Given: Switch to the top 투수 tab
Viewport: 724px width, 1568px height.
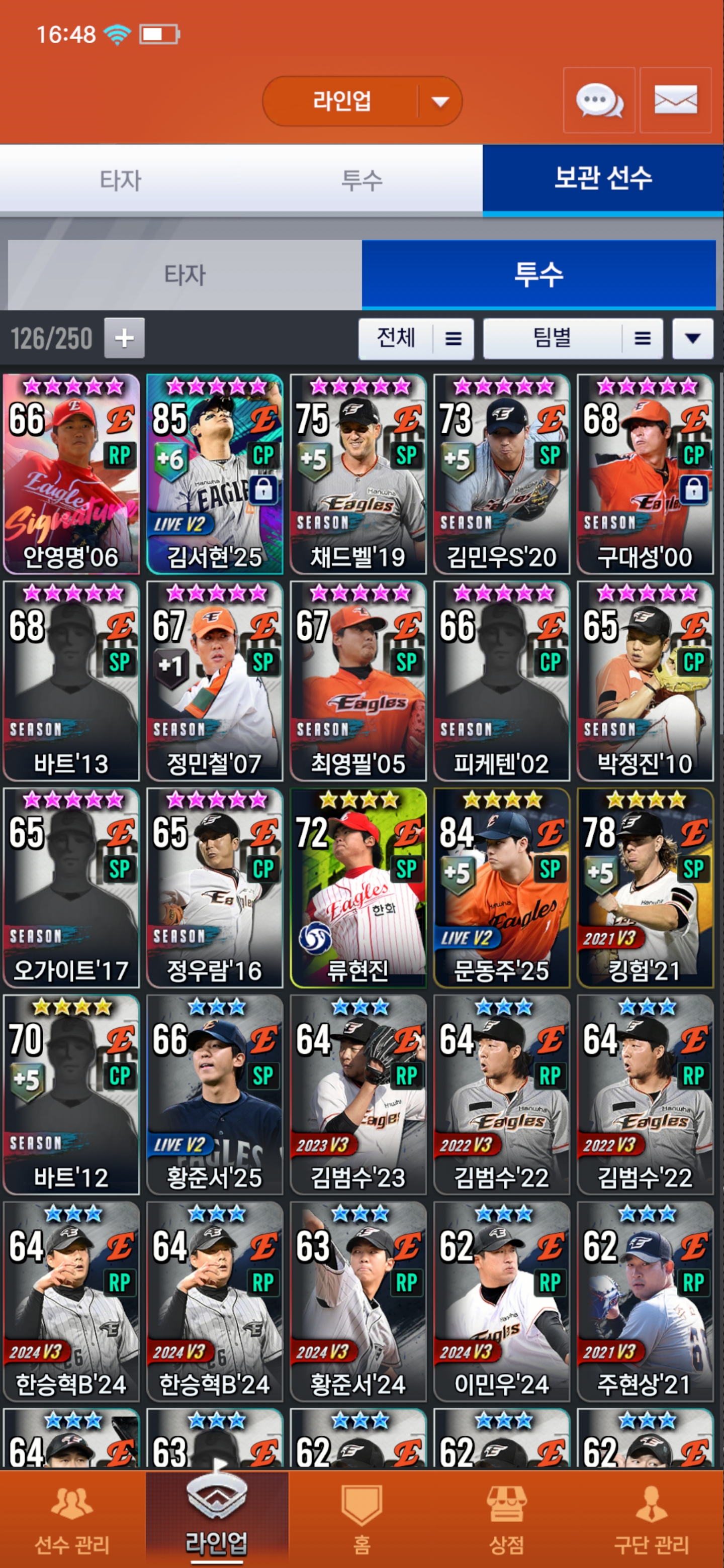Looking at the screenshot, I should click(x=361, y=180).
